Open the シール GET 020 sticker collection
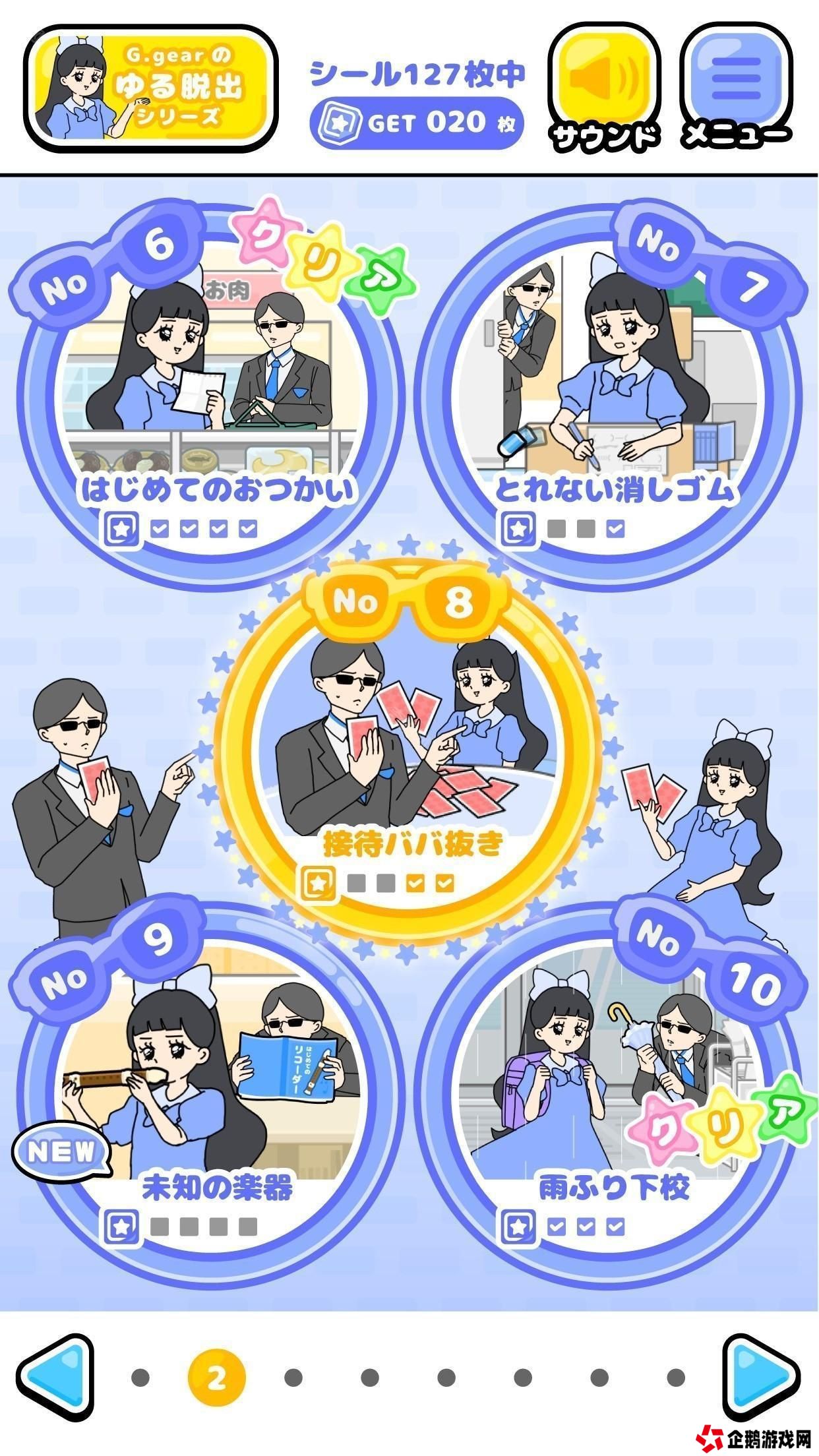The width and height of the screenshot is (819, 1456). pos(417,123)
